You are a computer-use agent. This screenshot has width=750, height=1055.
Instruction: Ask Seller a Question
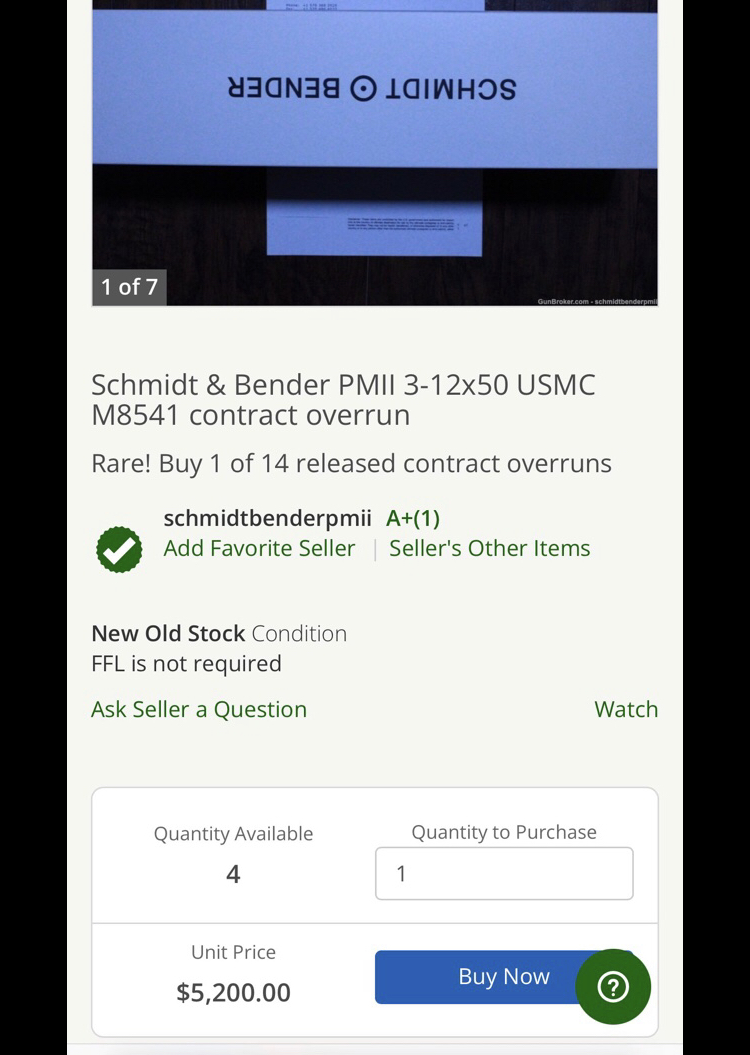point(199,709)
